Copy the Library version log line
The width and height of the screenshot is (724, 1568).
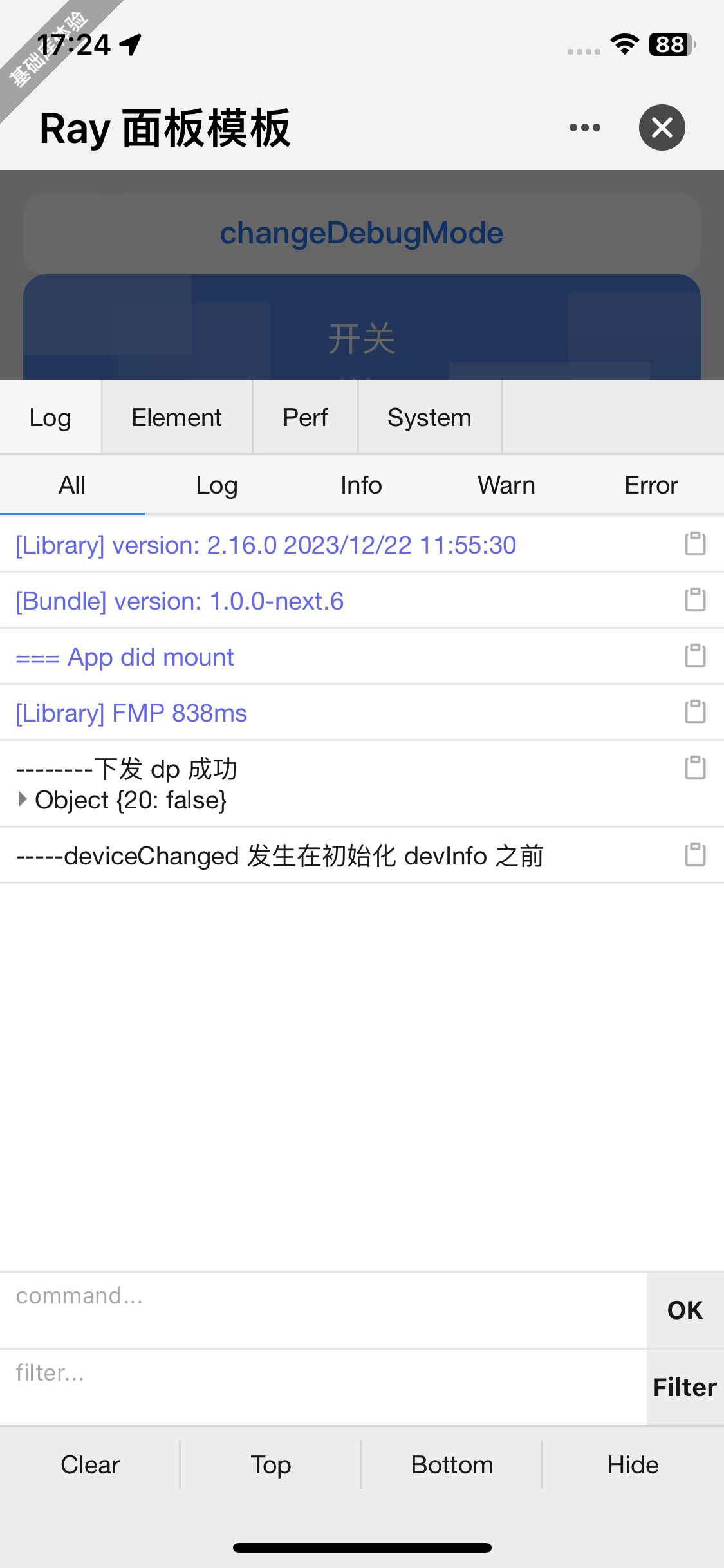[695, 544]
